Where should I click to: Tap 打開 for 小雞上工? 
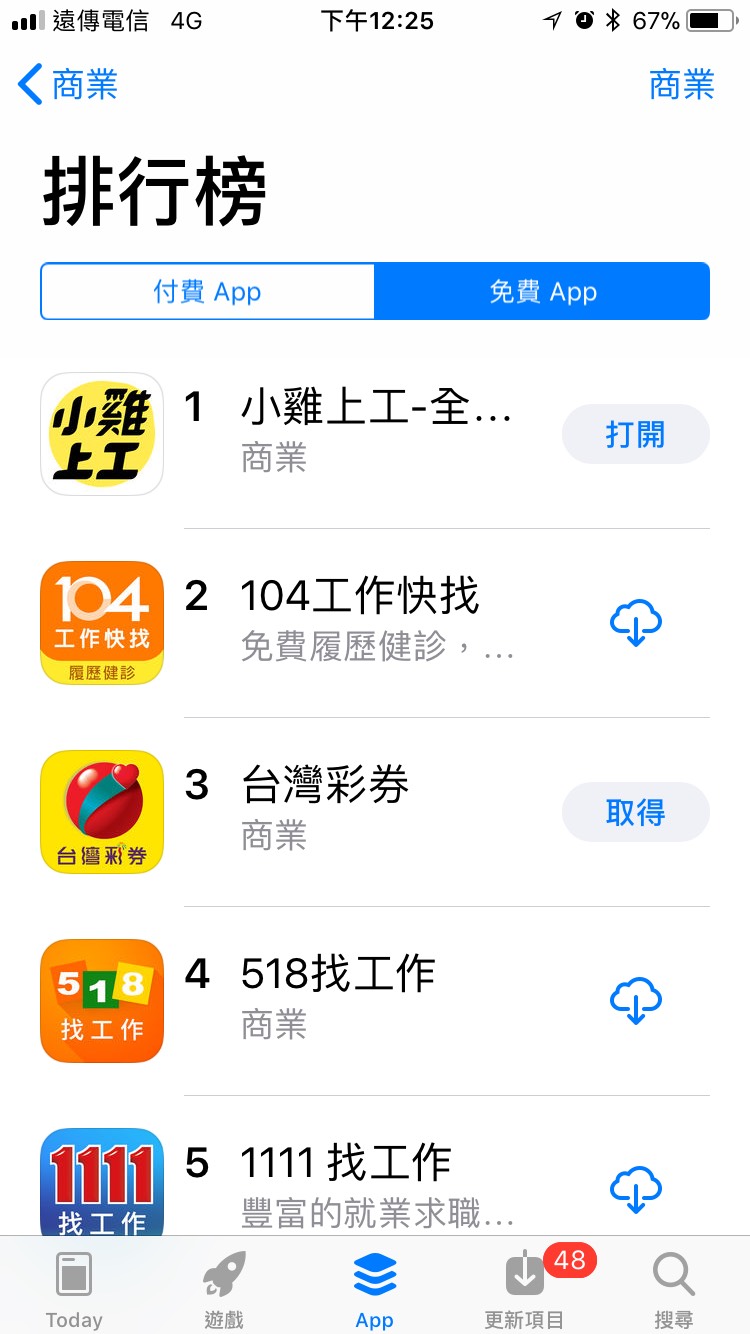tap(635, 434)
